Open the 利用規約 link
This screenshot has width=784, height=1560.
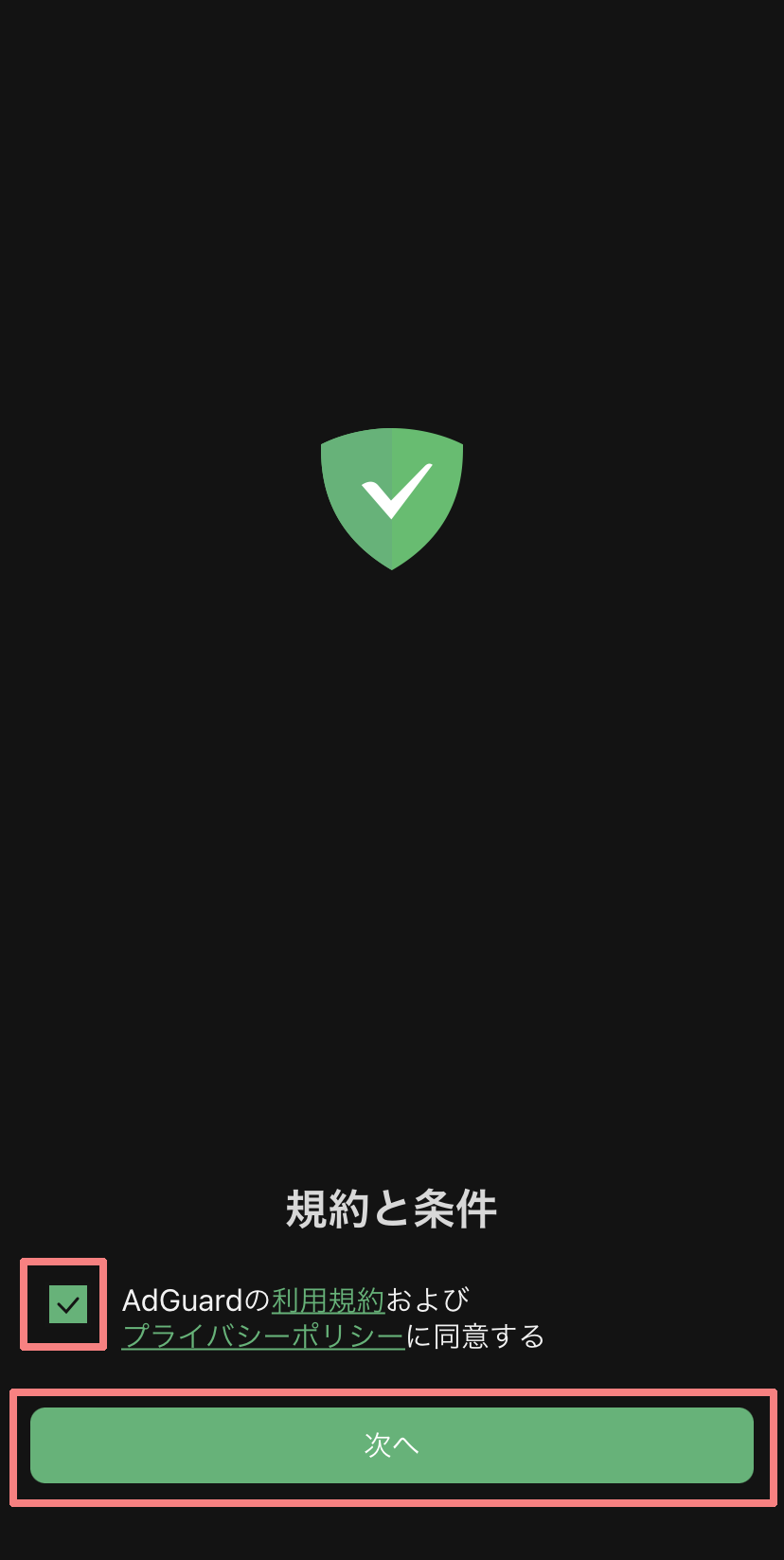(x=328, y=1300)
